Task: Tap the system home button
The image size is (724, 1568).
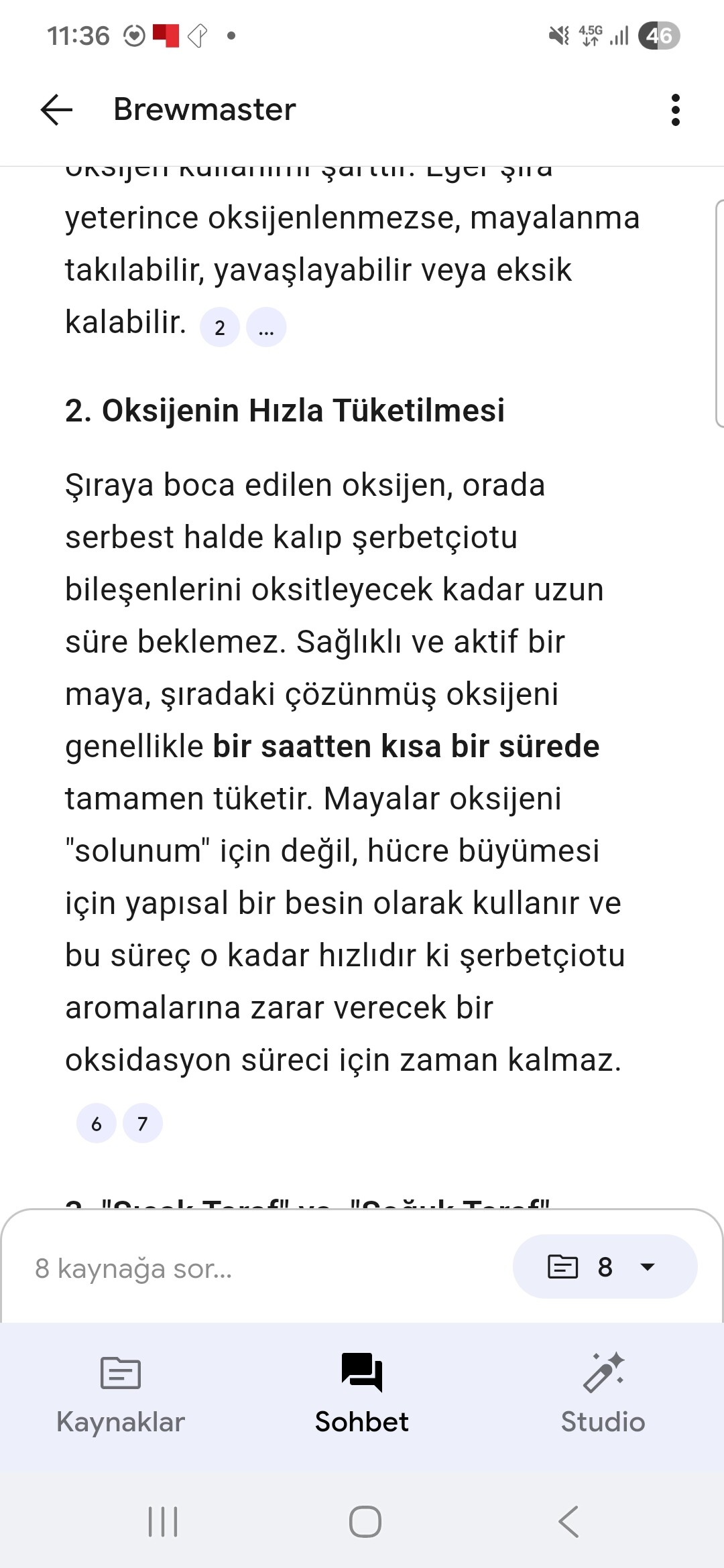Action: click(365, 1521)
